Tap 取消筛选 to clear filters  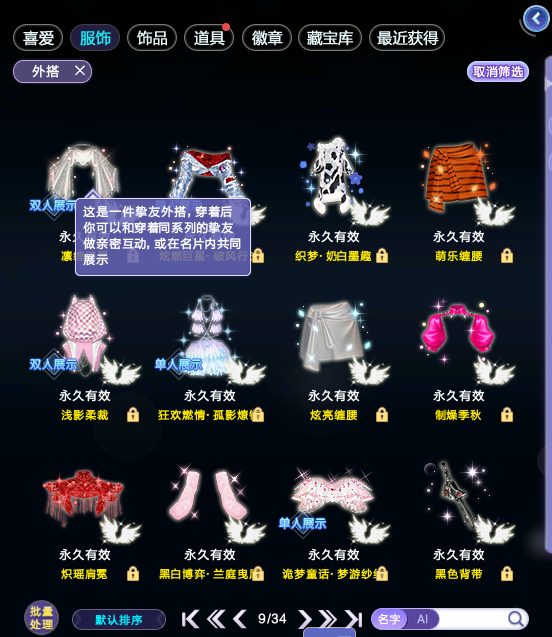click(x=498, y=72)
